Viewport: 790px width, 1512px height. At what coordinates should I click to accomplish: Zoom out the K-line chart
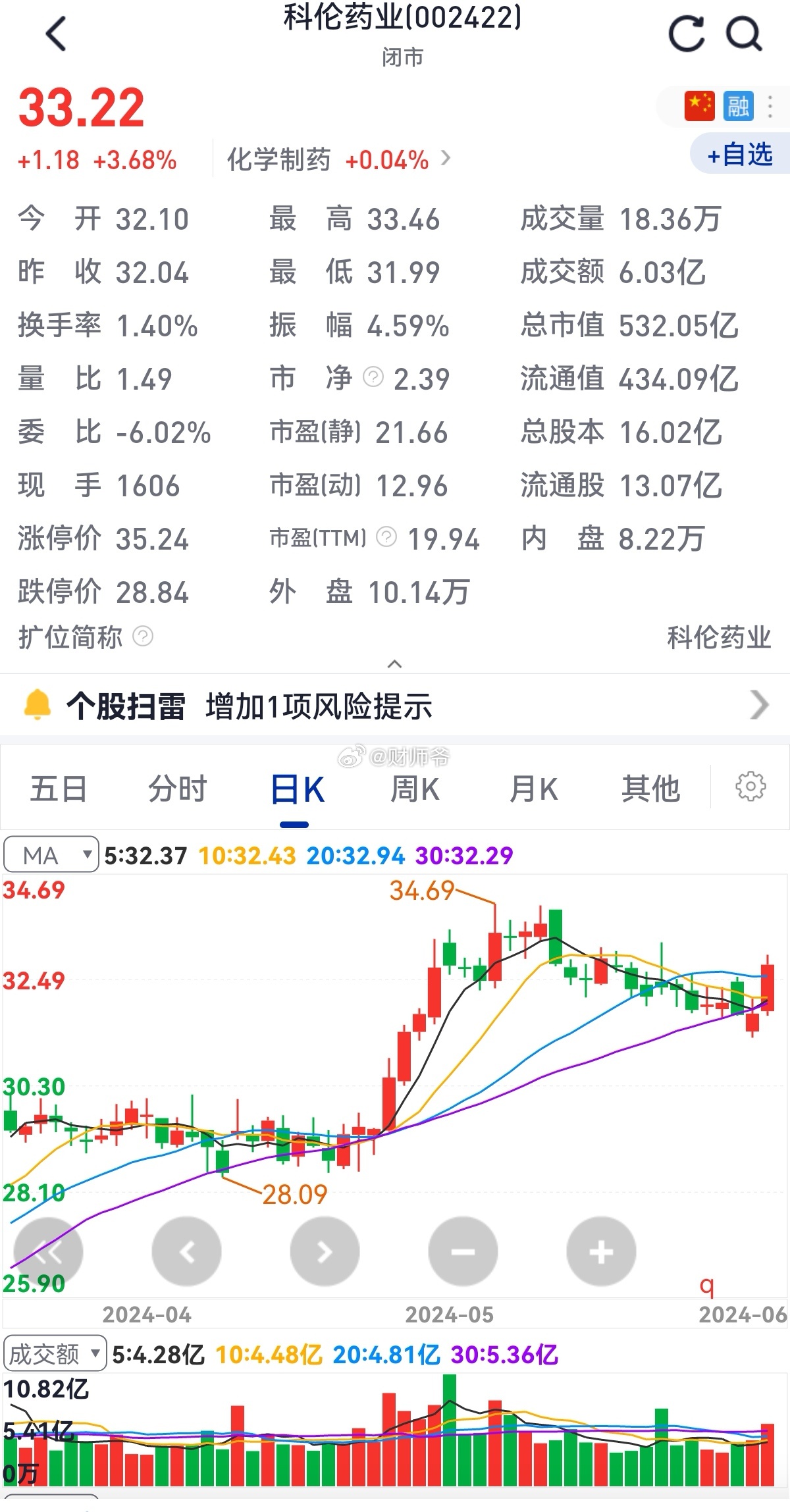(x=463, y=1252)
